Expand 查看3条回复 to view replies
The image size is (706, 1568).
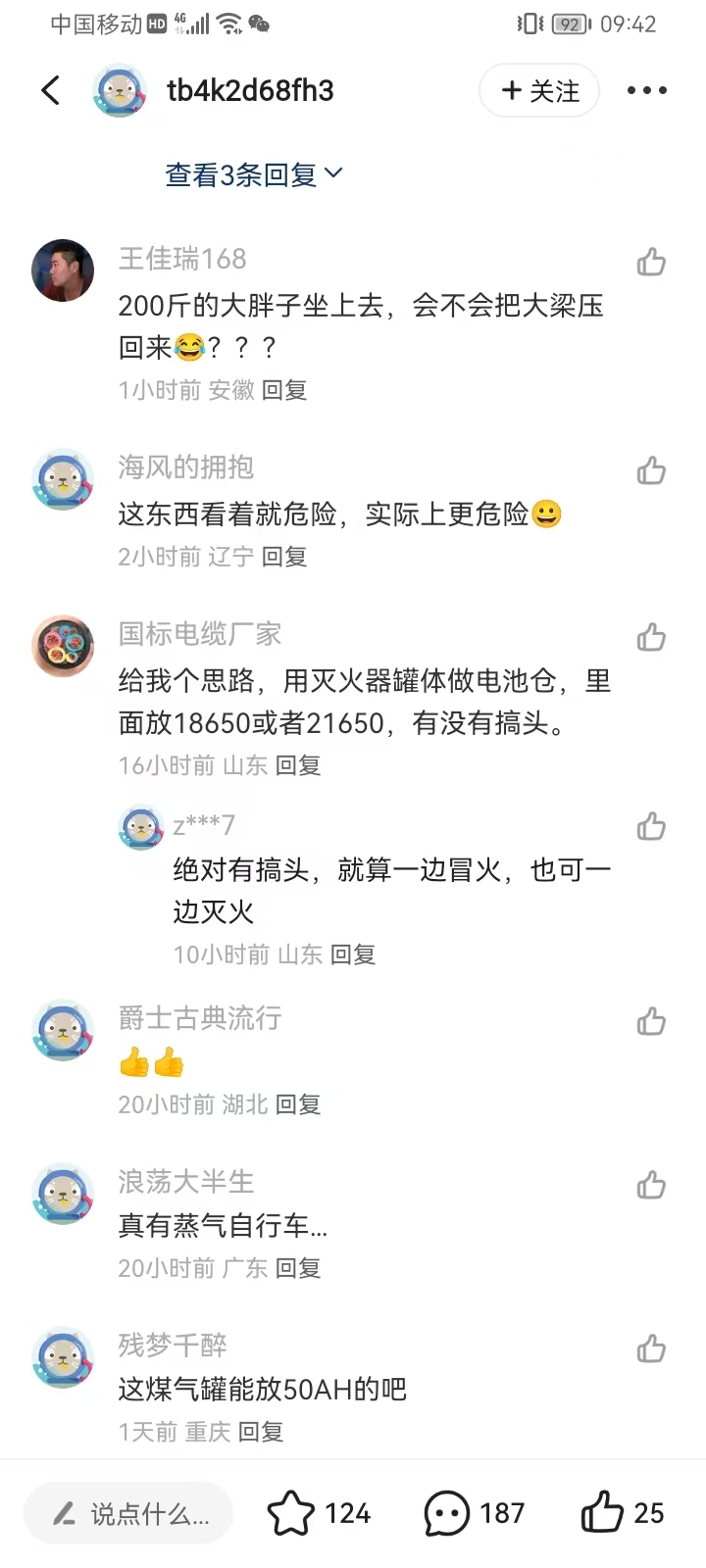pos(253,174)
